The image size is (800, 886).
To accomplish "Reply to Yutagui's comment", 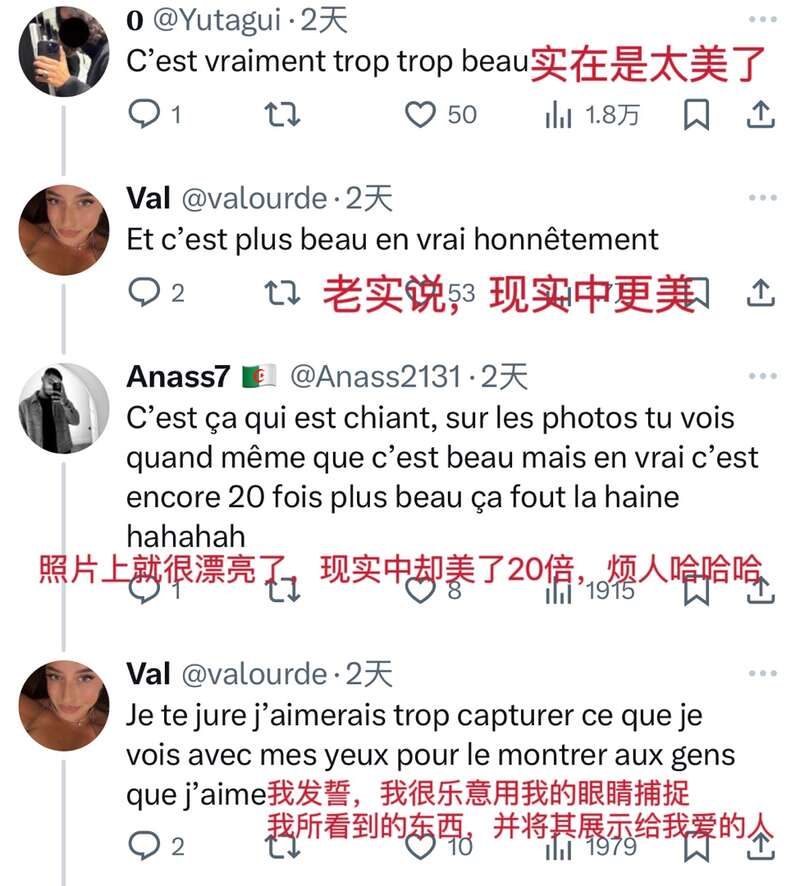I will (145, 115).
